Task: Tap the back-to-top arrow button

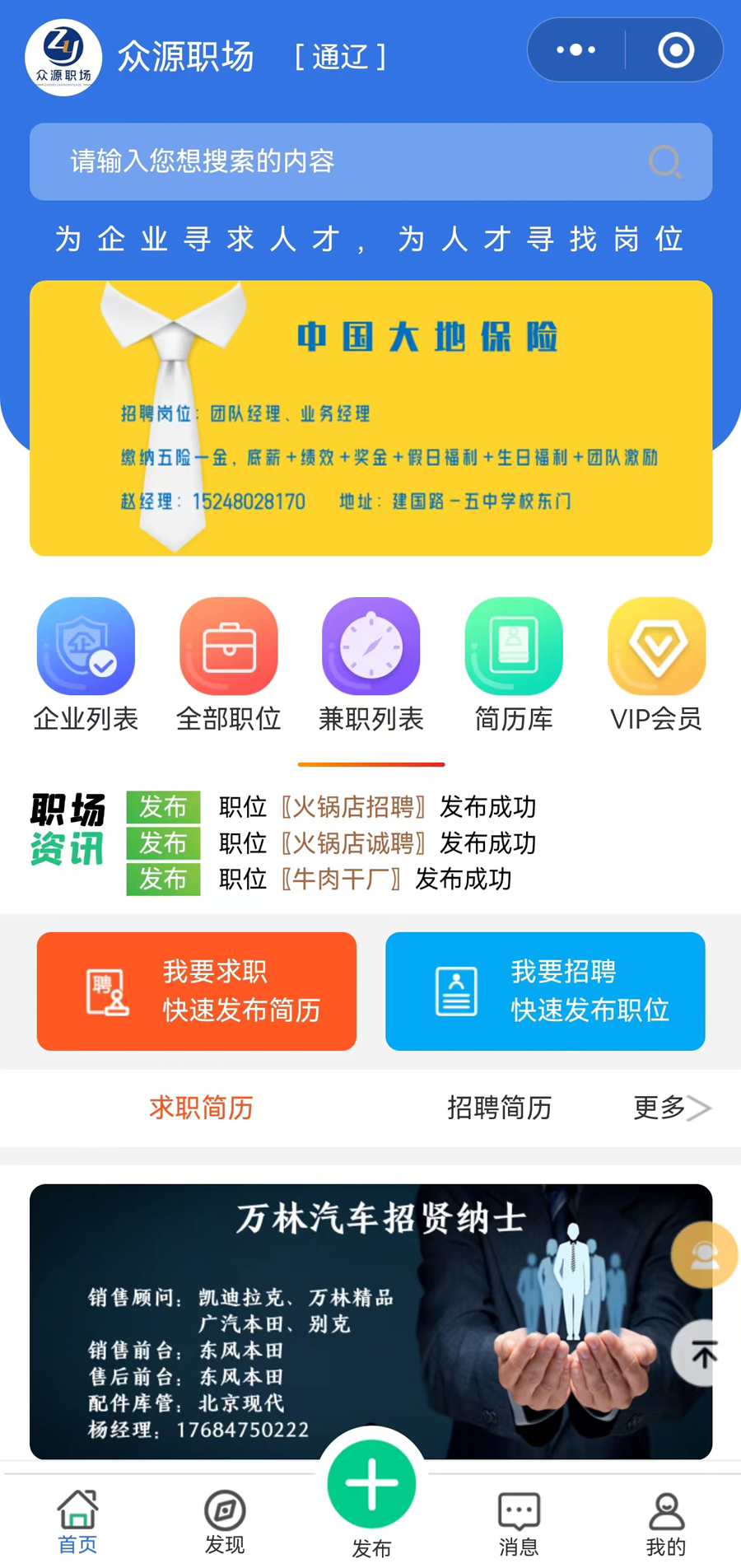Action: [x=704, y=1353]
